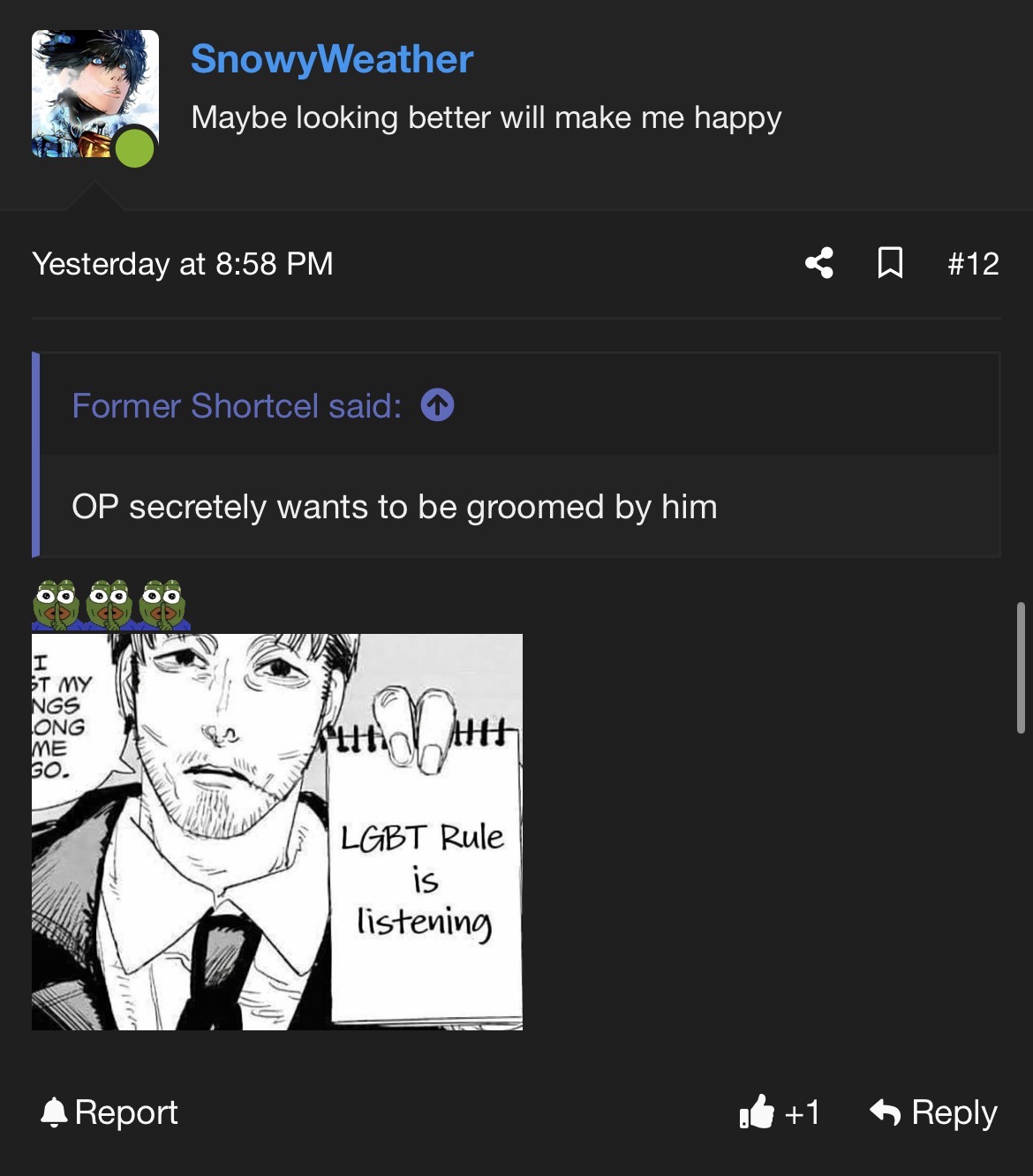
Task: Give this post a +1 like
Action: click(x=780, y=1112)
